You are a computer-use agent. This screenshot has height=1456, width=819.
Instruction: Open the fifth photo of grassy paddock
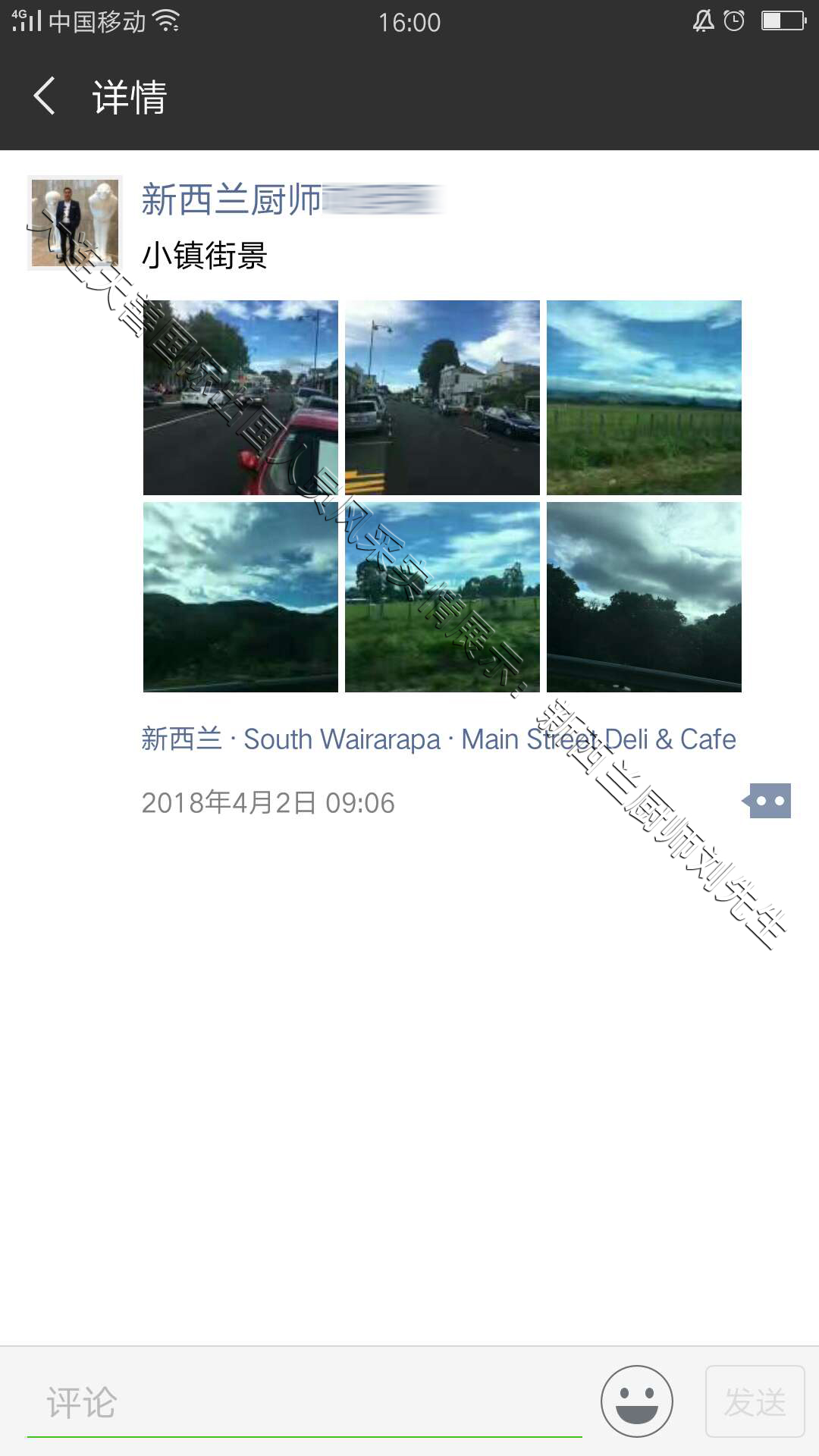pyautogui.click(x=442, y=597)
